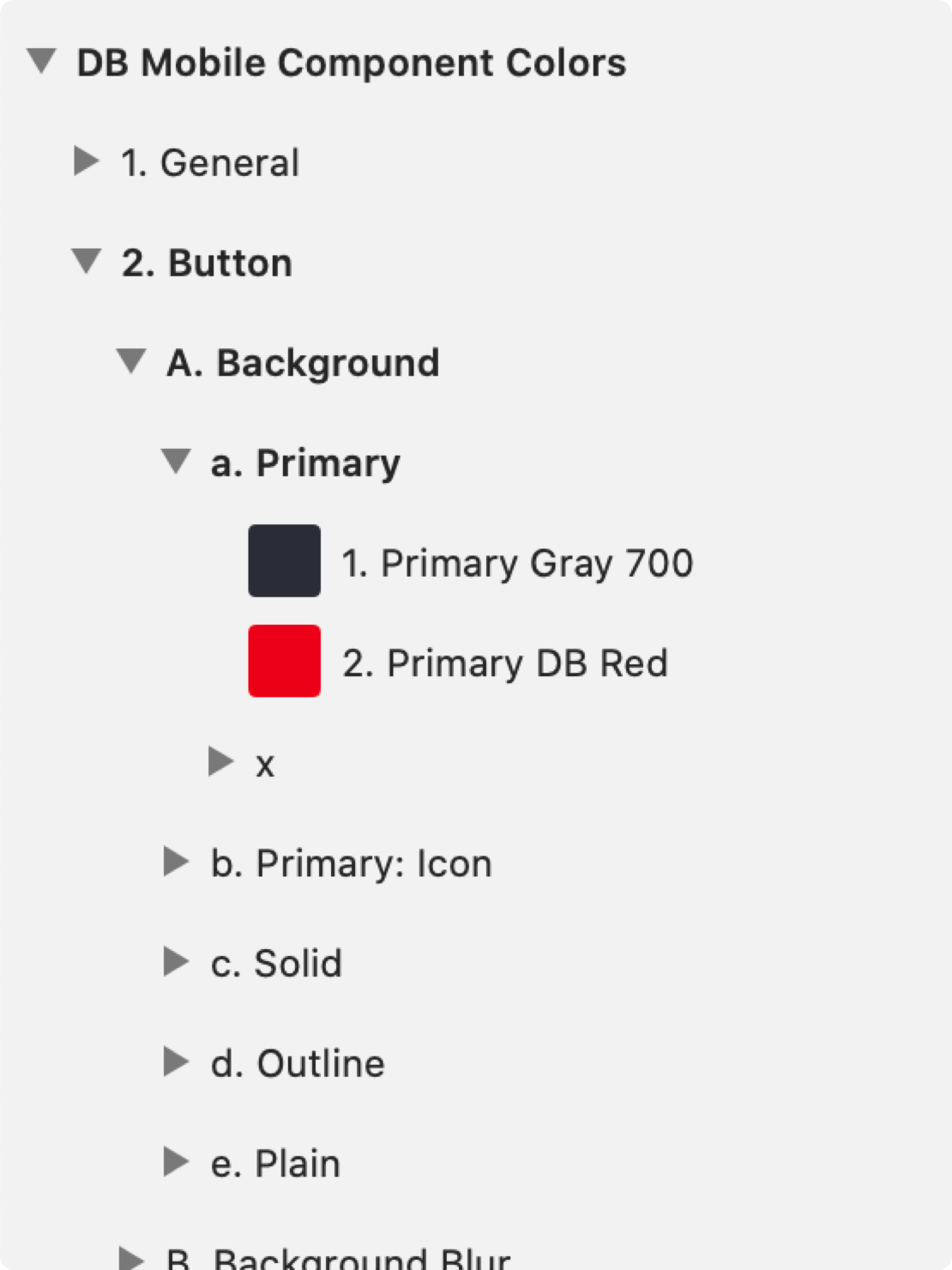Viewport: 952px width, 1270px height.
Task: Collapse the A. Background group
Action: coord(131,361)
